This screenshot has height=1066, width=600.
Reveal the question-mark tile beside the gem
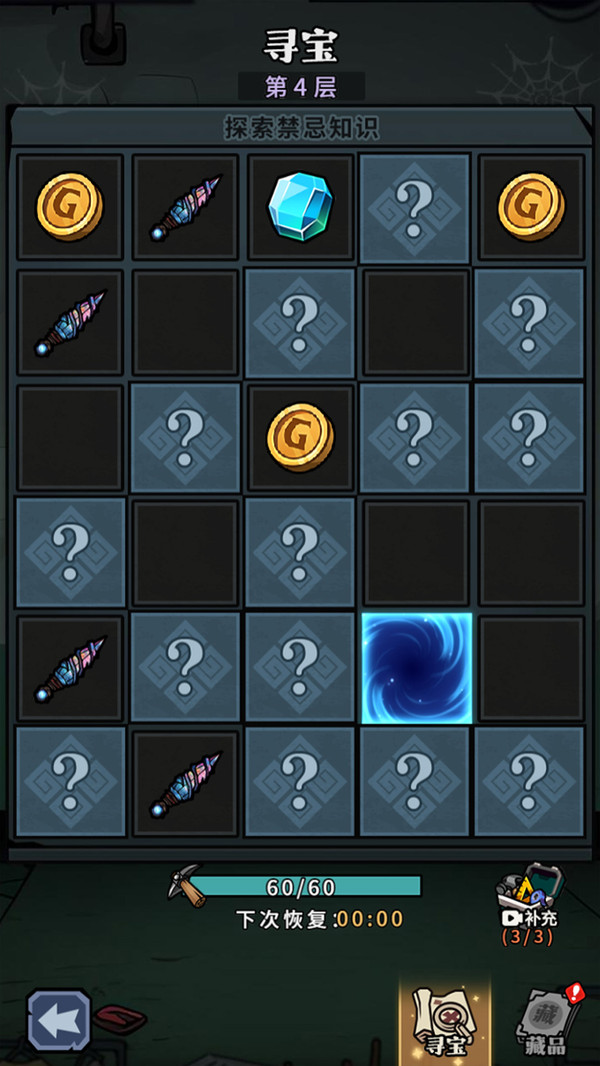coord(415,207)
